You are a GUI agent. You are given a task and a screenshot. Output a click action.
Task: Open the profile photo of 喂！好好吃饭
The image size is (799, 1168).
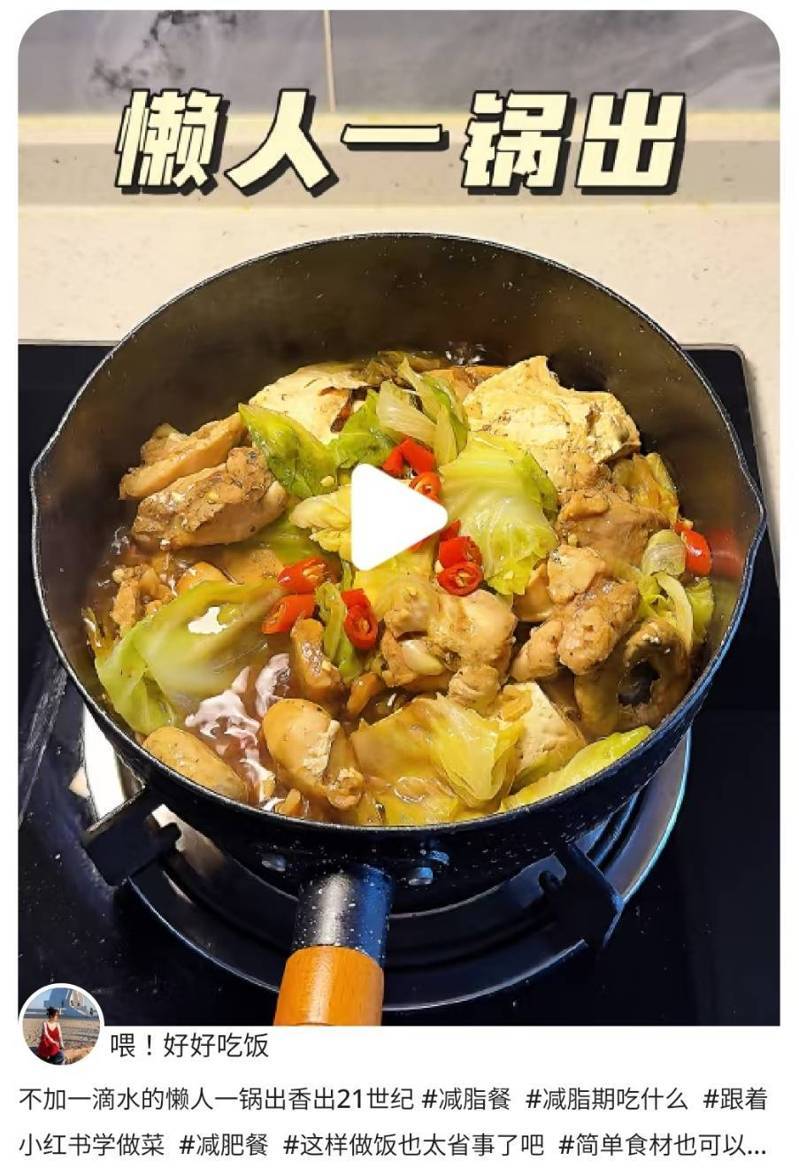[x=60, y=1024]
